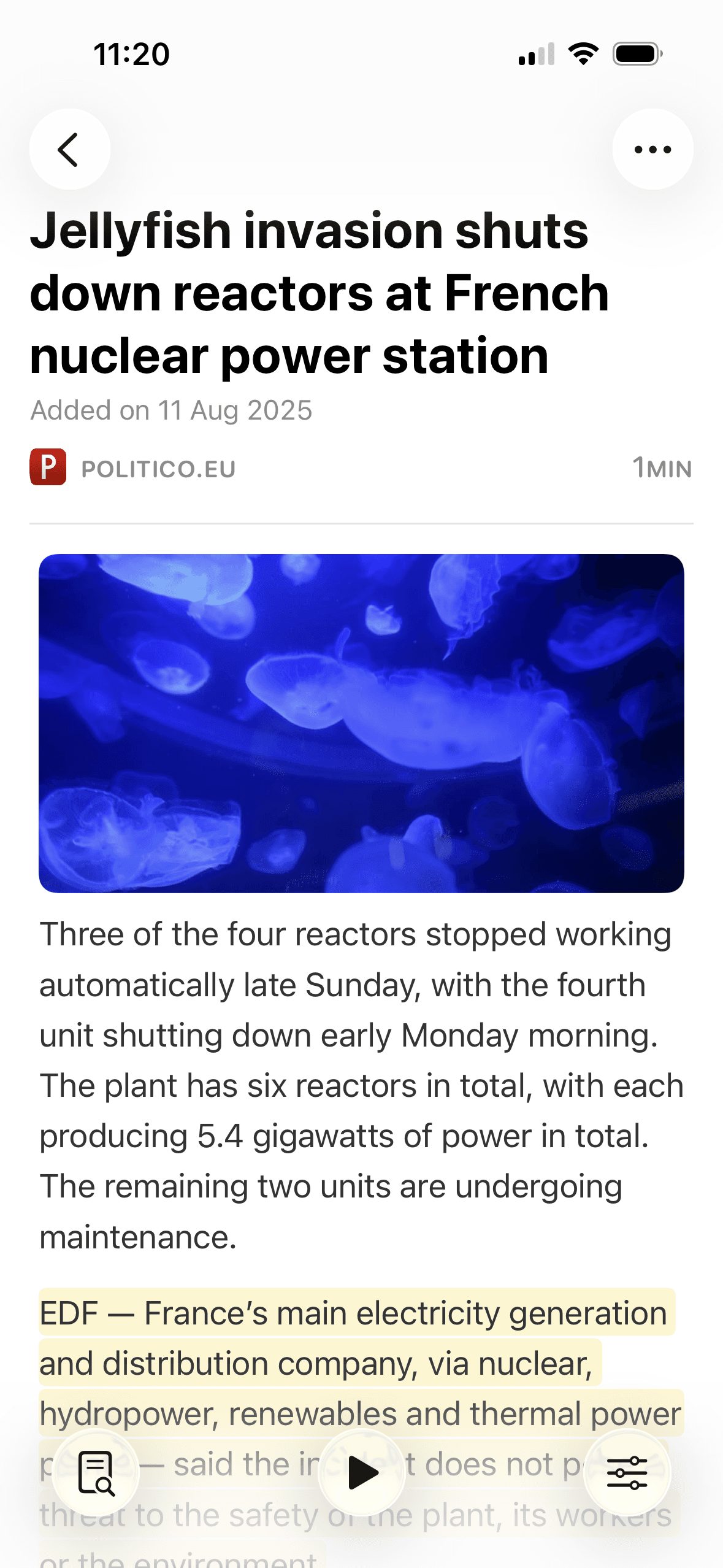Open the search-in-article document icon
The height and width of the screenshot is (1568, 723).
[96, 1472]
